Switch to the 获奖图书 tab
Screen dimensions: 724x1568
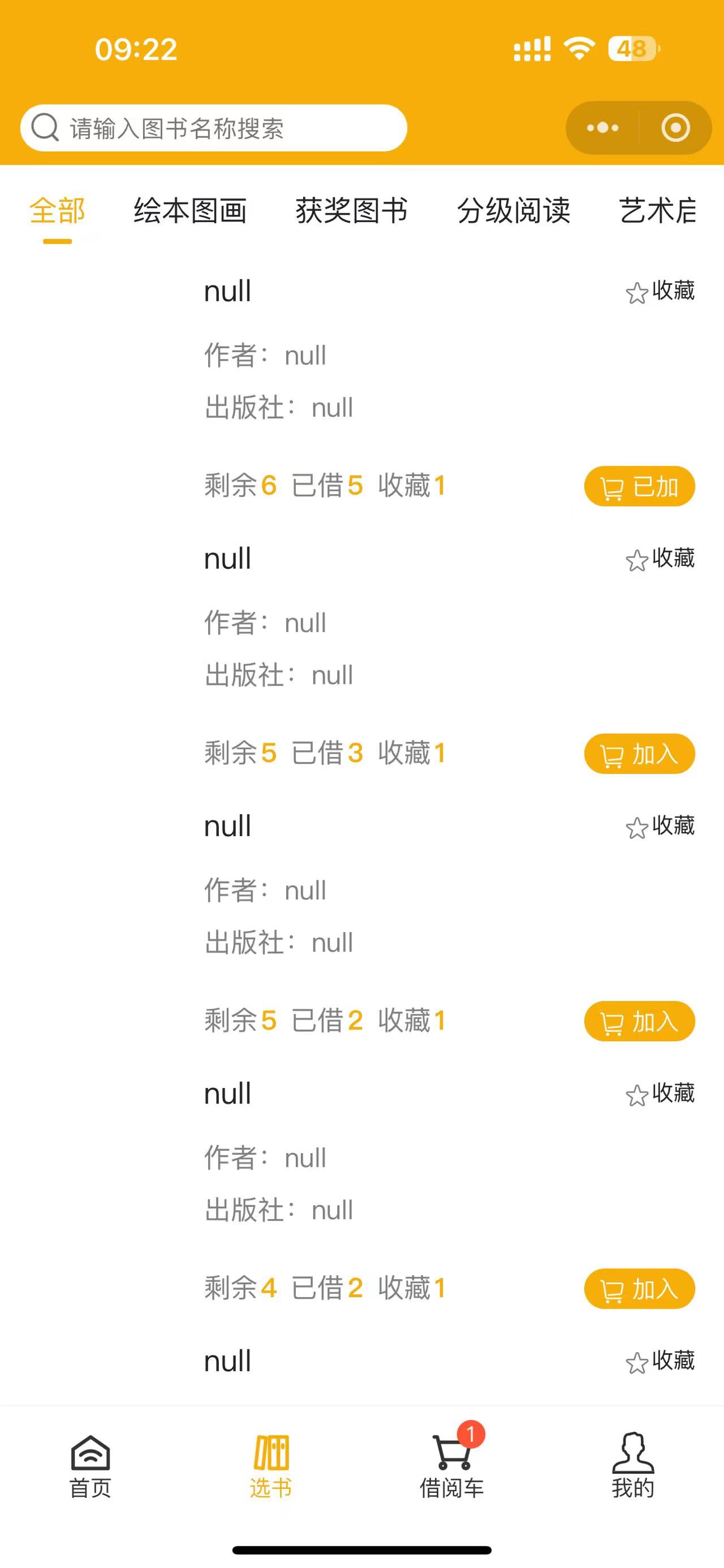[x=352, y=211]
